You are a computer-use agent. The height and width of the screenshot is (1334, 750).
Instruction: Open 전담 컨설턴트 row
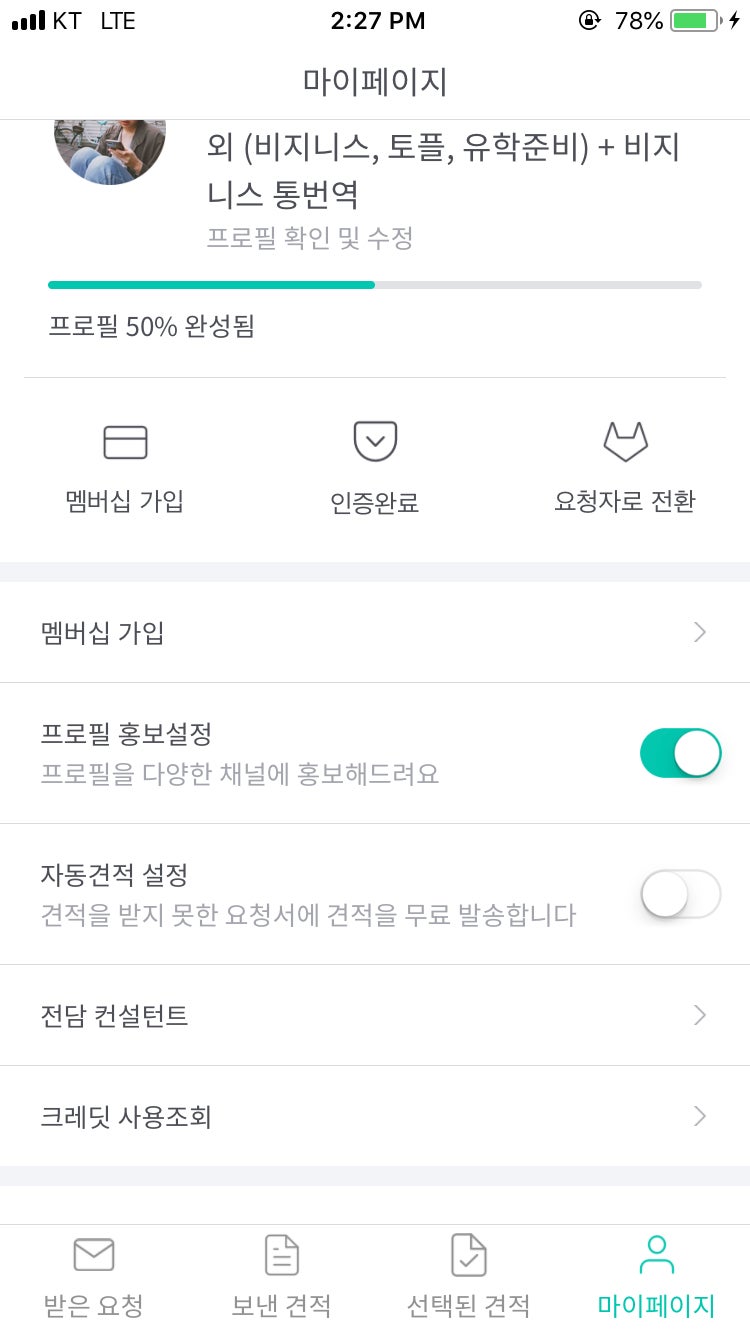[x=375, y=1015]
